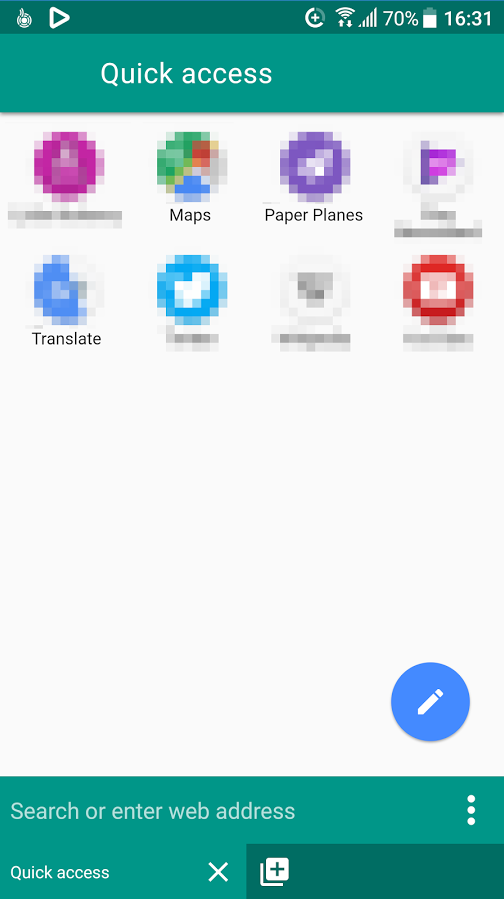
Task: Select the Quick access tab
Action: (x=60, y=873)
